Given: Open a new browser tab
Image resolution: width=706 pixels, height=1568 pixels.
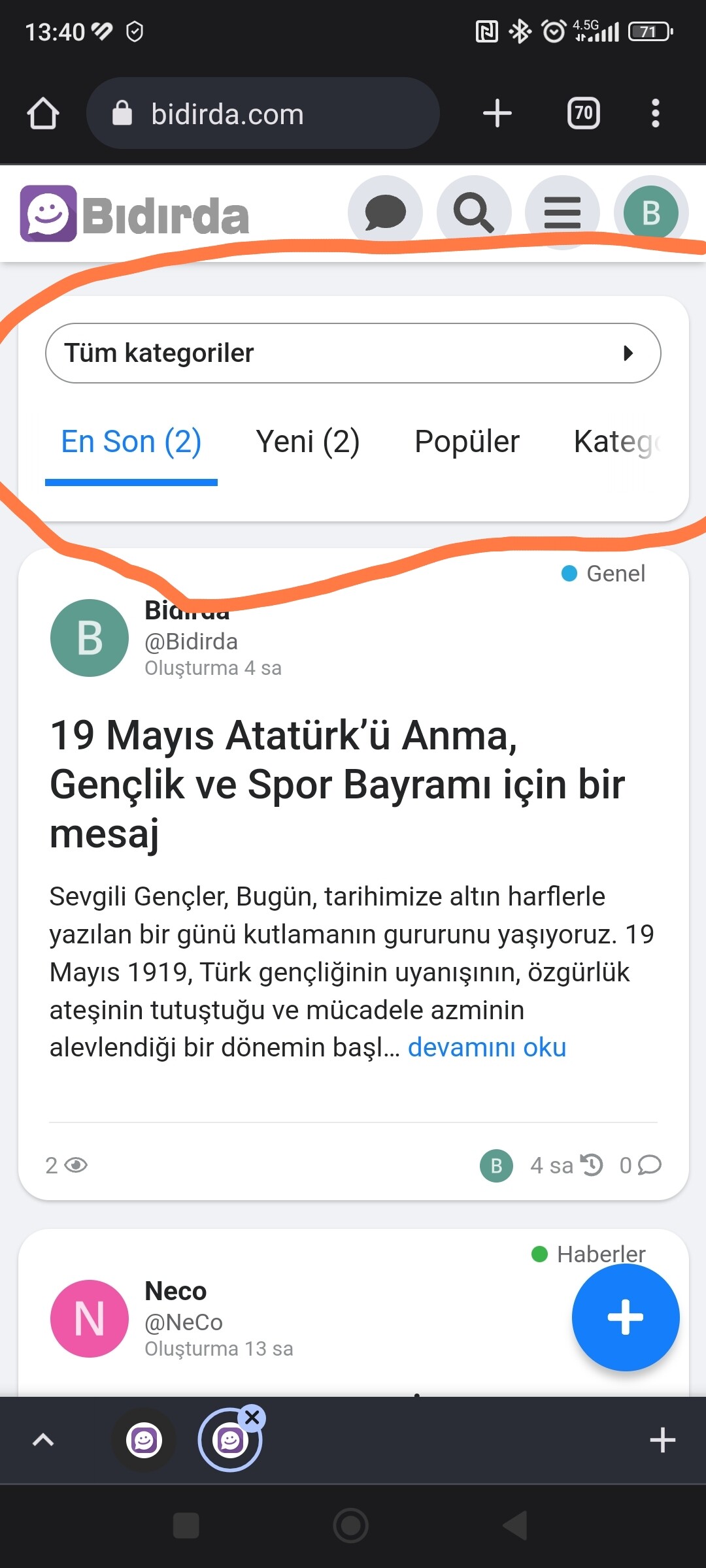Looking at the screenshot, I should [x=497, y=114].
